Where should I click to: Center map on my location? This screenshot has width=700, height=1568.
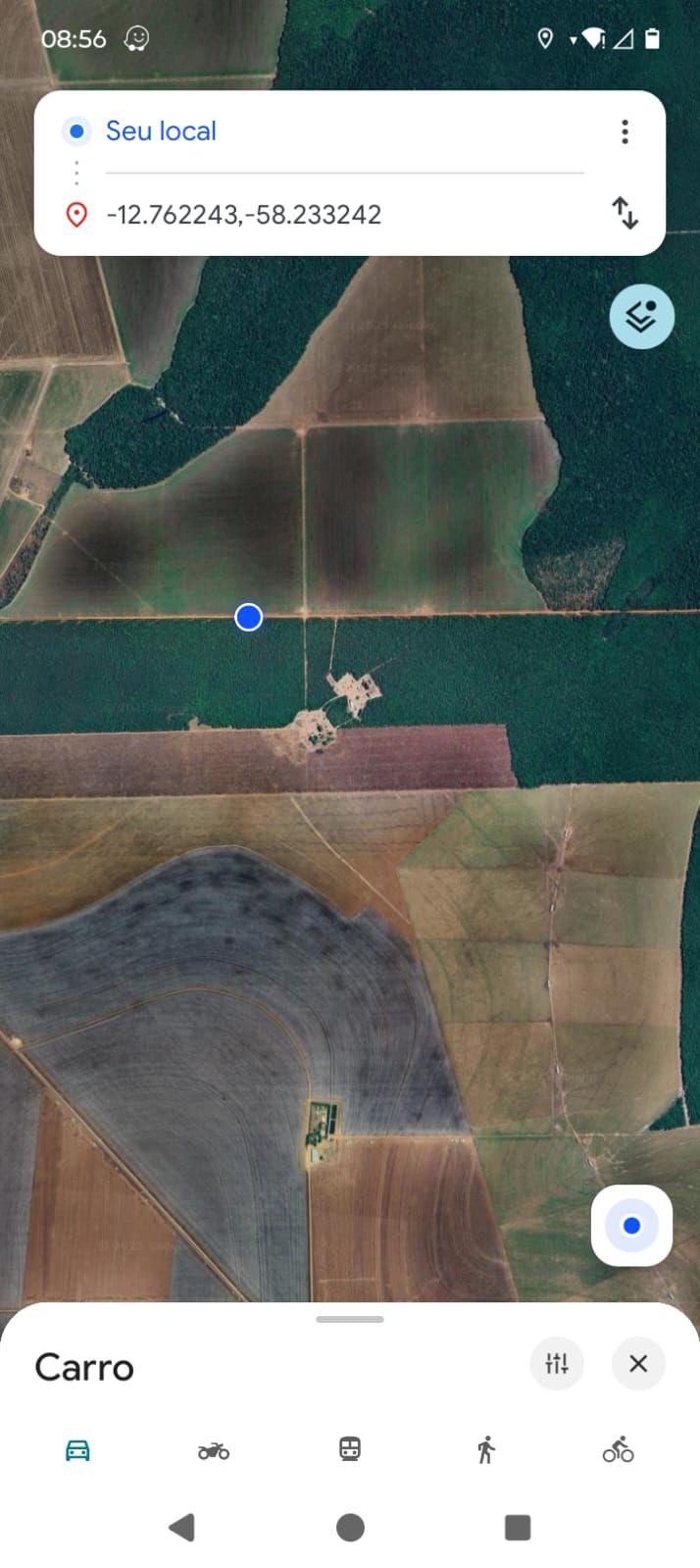click(631, 1225)
